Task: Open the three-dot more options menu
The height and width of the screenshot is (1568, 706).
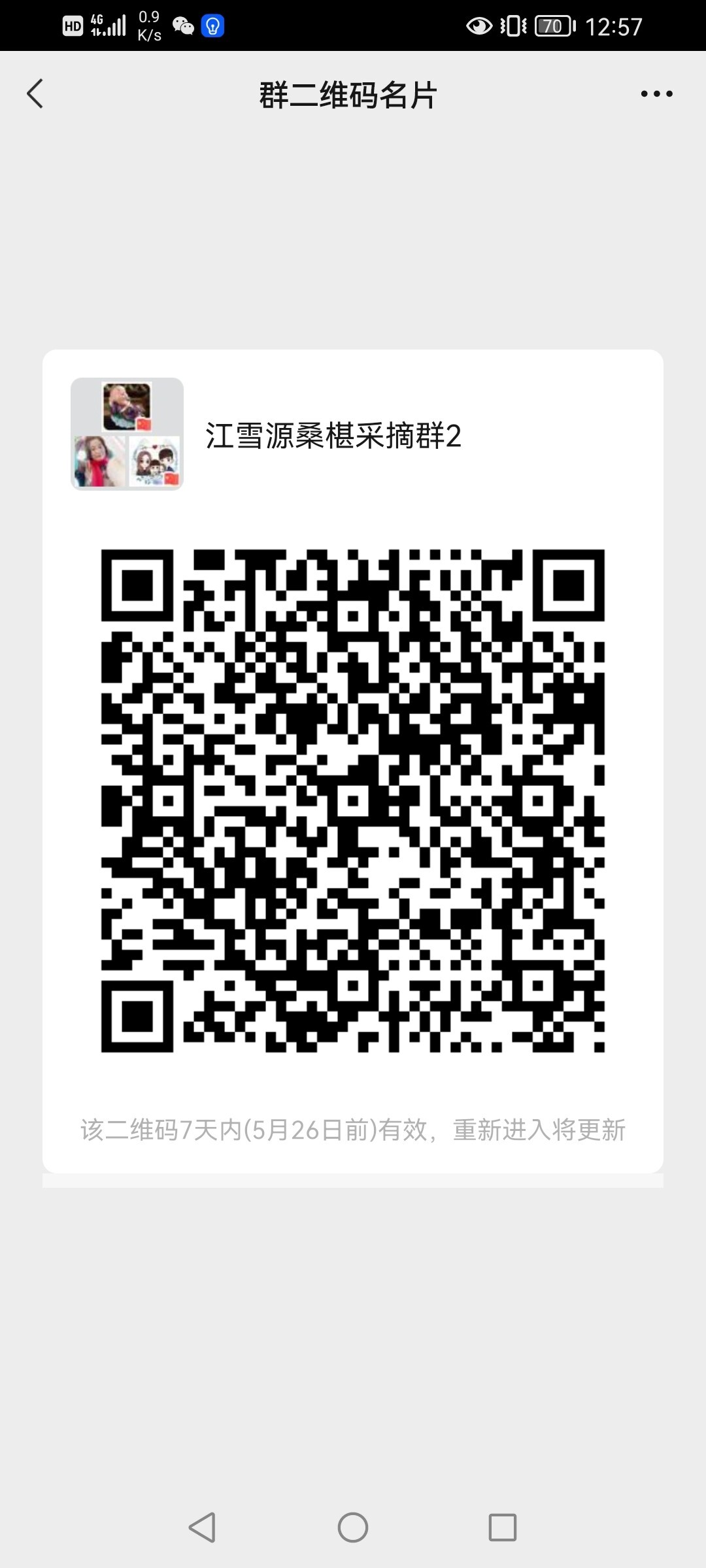Action: 656,94
